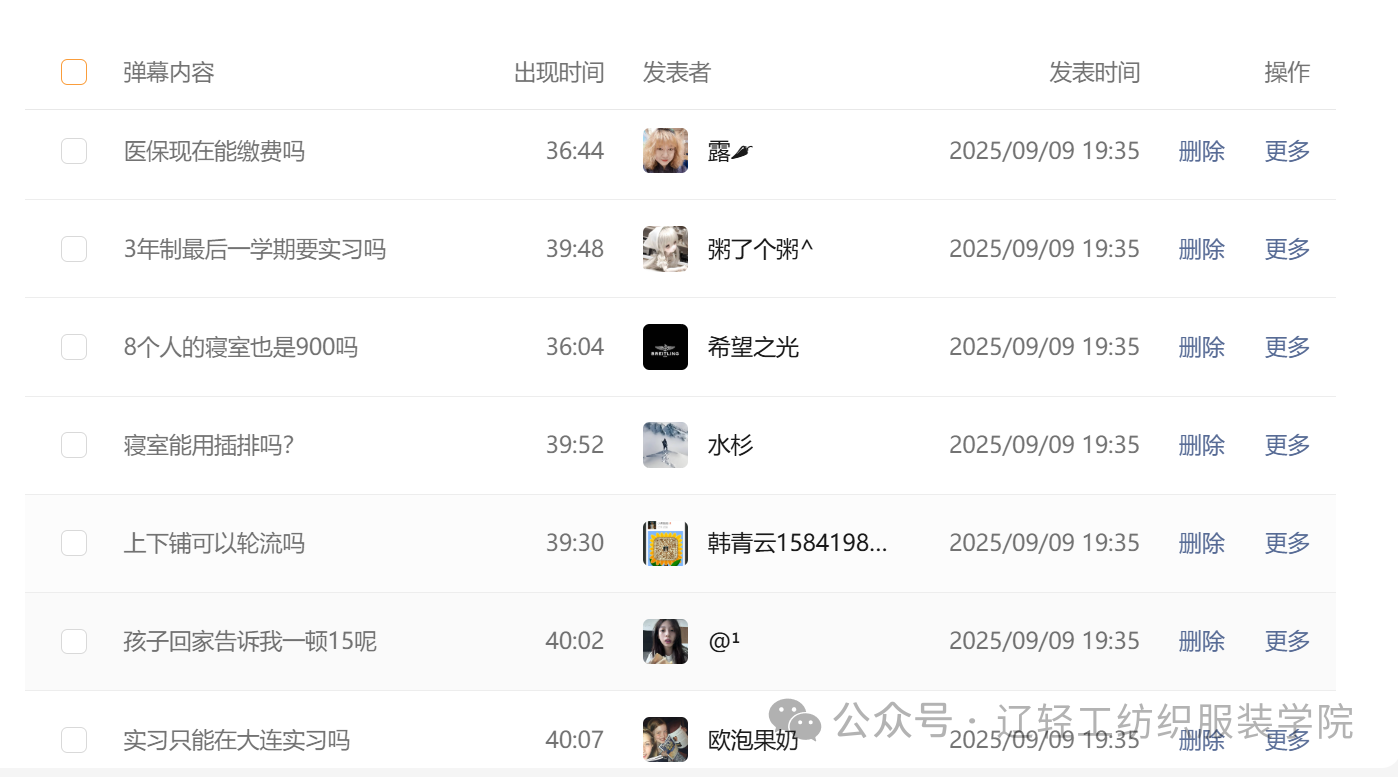The image size is (1398, 777).
Task: Select the checkbox for 医保现在能缴费吗
Action: click(74, 151)
